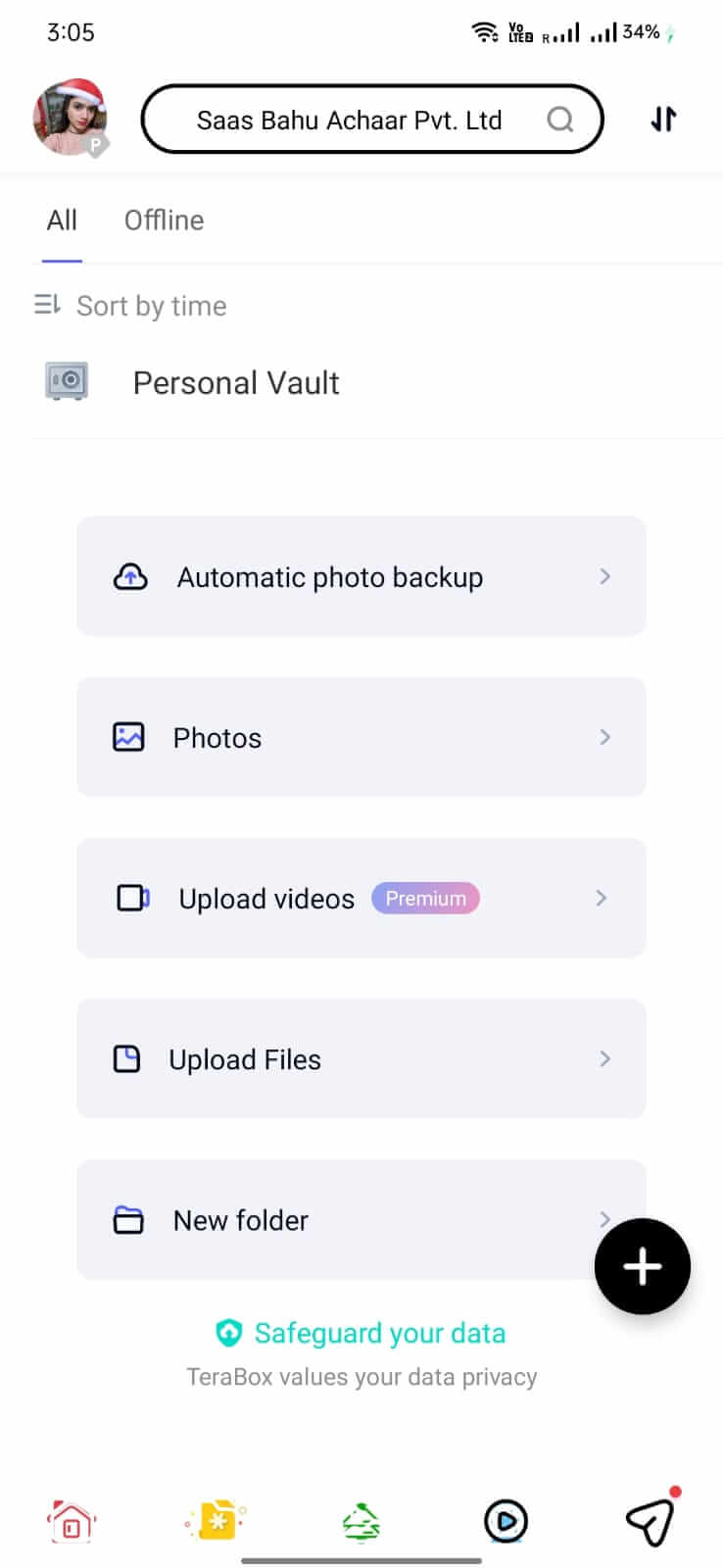Open the video player icon in bottom navigation
This screenshot has height=1568, width=723.
pyautogui.click(x=506, y=1520)
